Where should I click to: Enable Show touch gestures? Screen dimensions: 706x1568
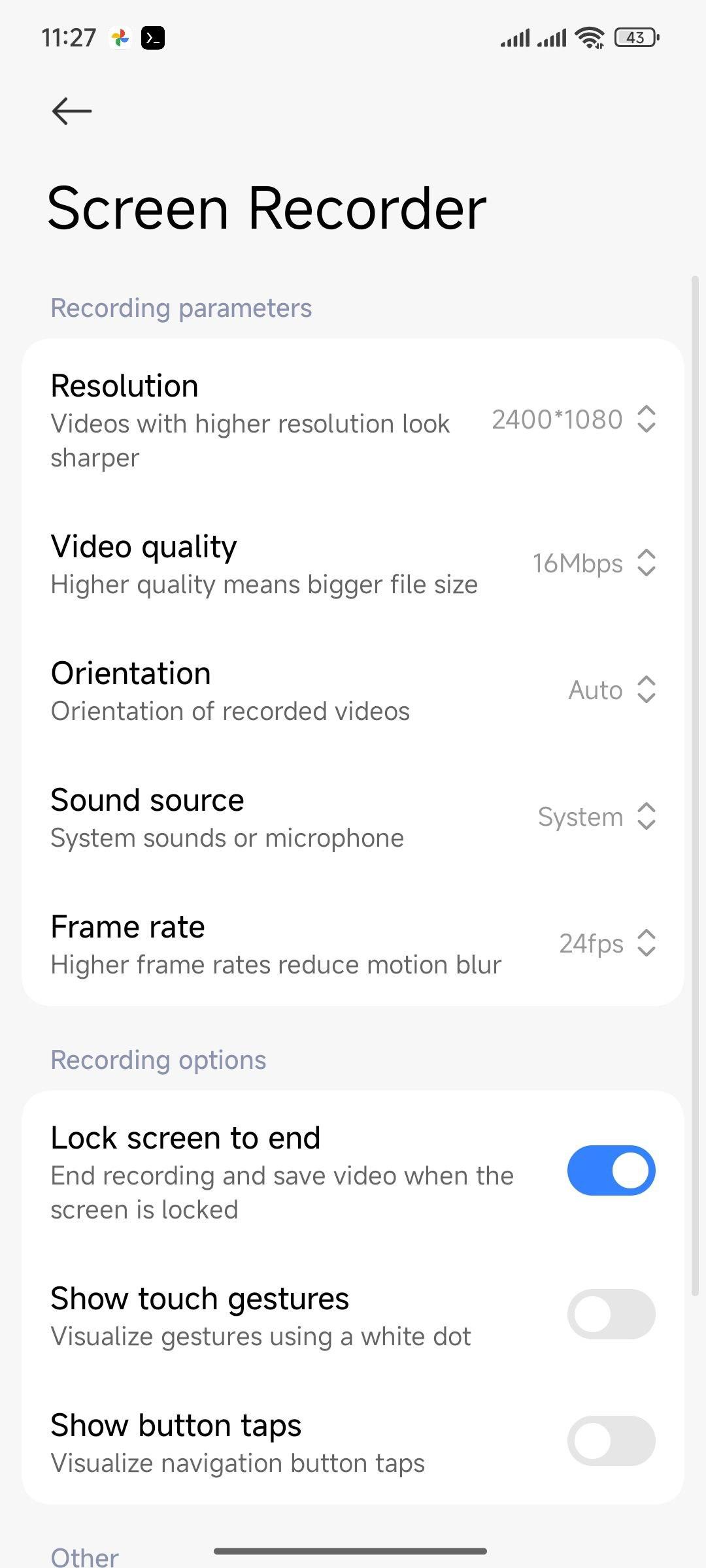(611, 1314)
